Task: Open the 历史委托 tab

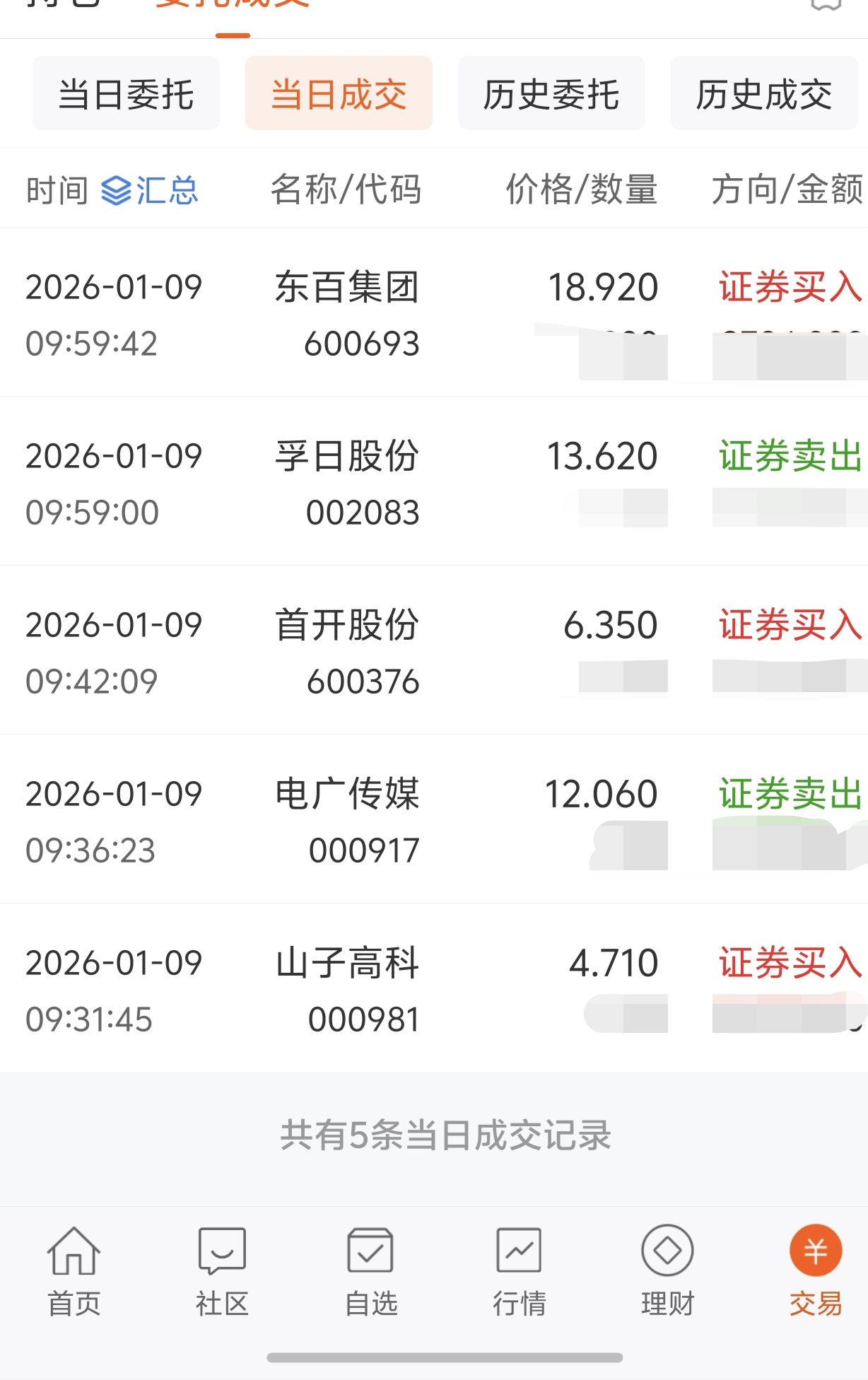Action: [x=551, y=93]
